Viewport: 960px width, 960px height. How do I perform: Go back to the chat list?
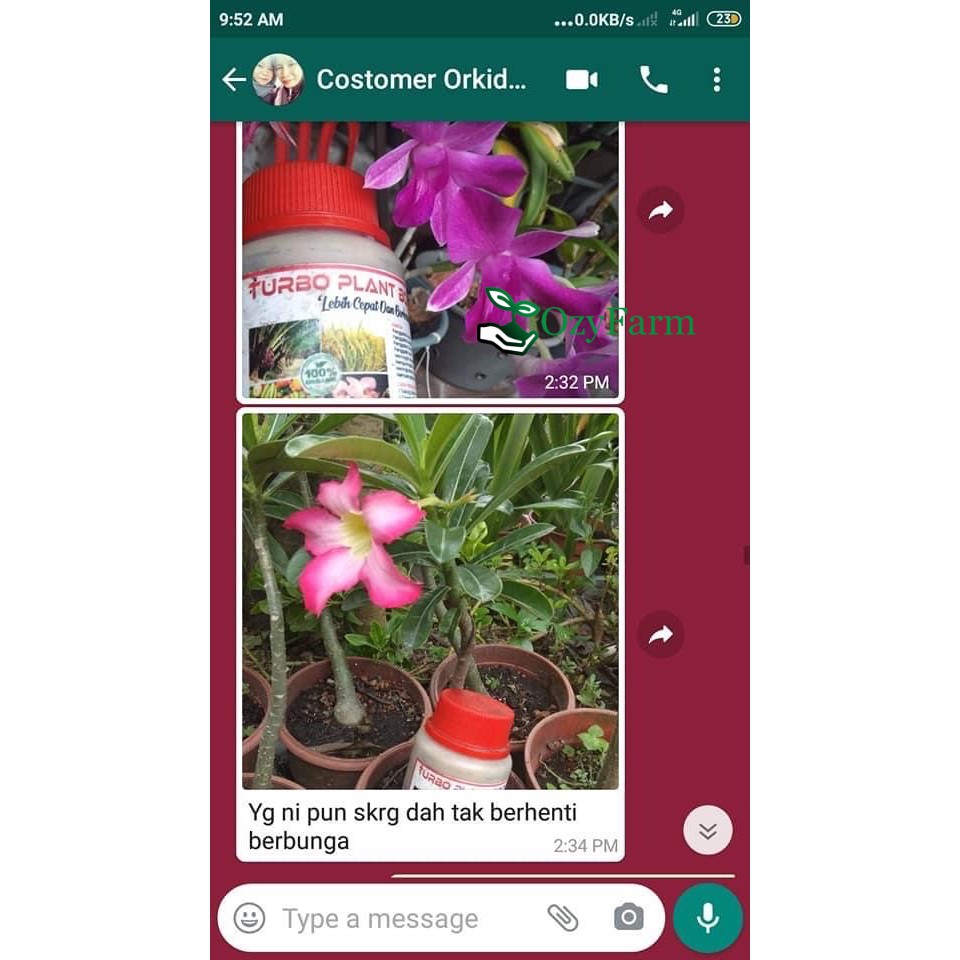(x=234, y=80)
